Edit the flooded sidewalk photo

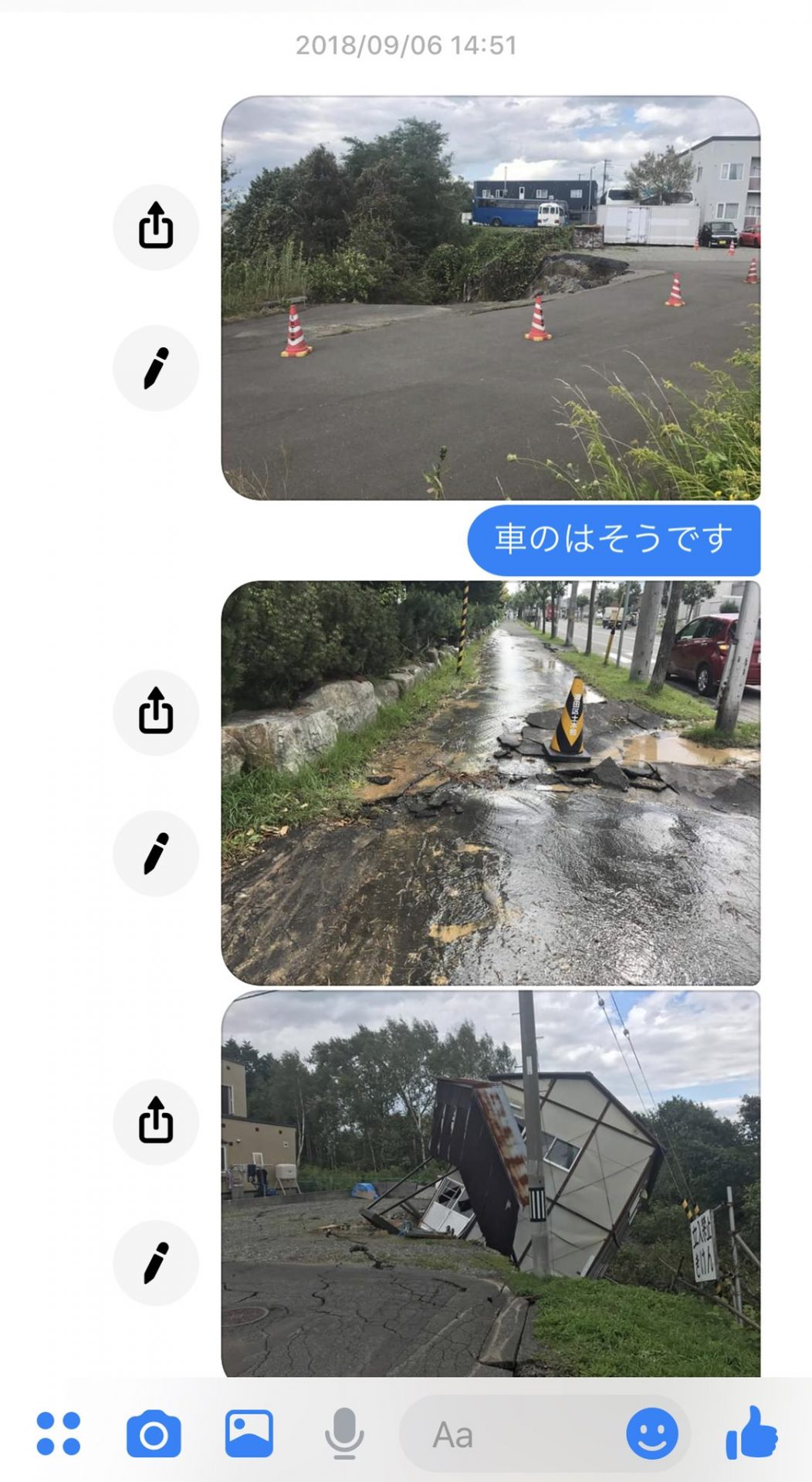(x=156, y=853)
